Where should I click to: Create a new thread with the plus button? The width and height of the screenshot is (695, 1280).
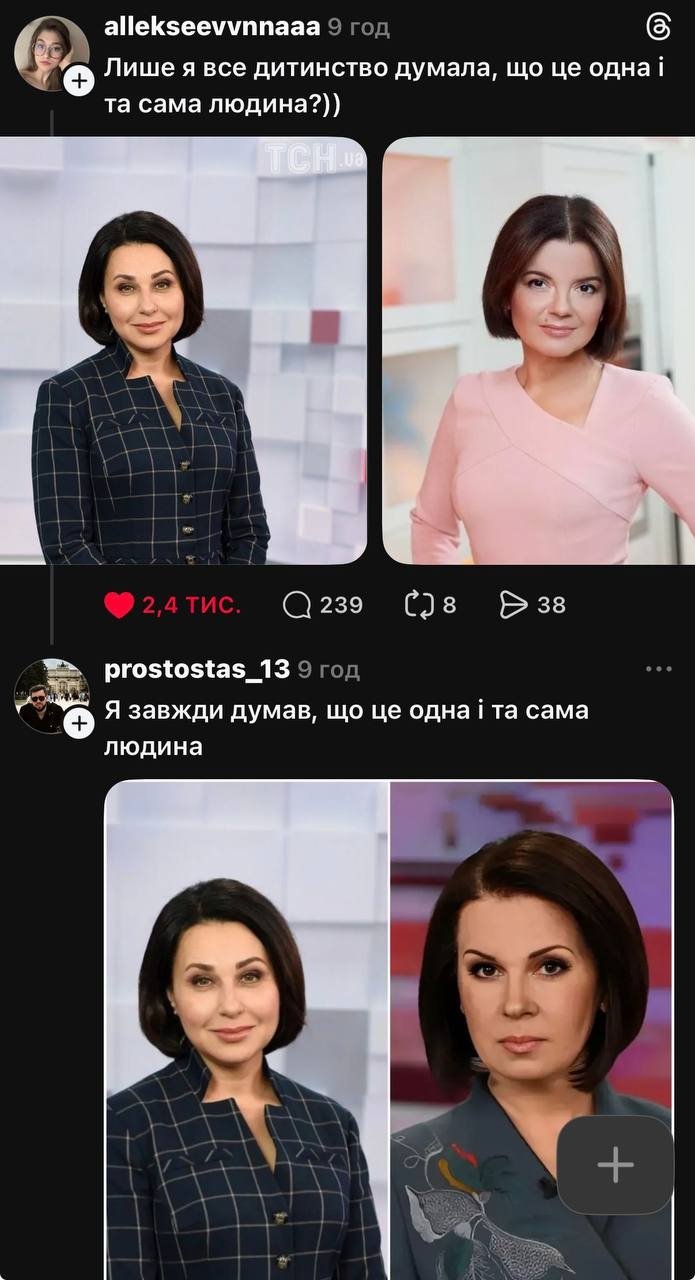click(615, 1165)
